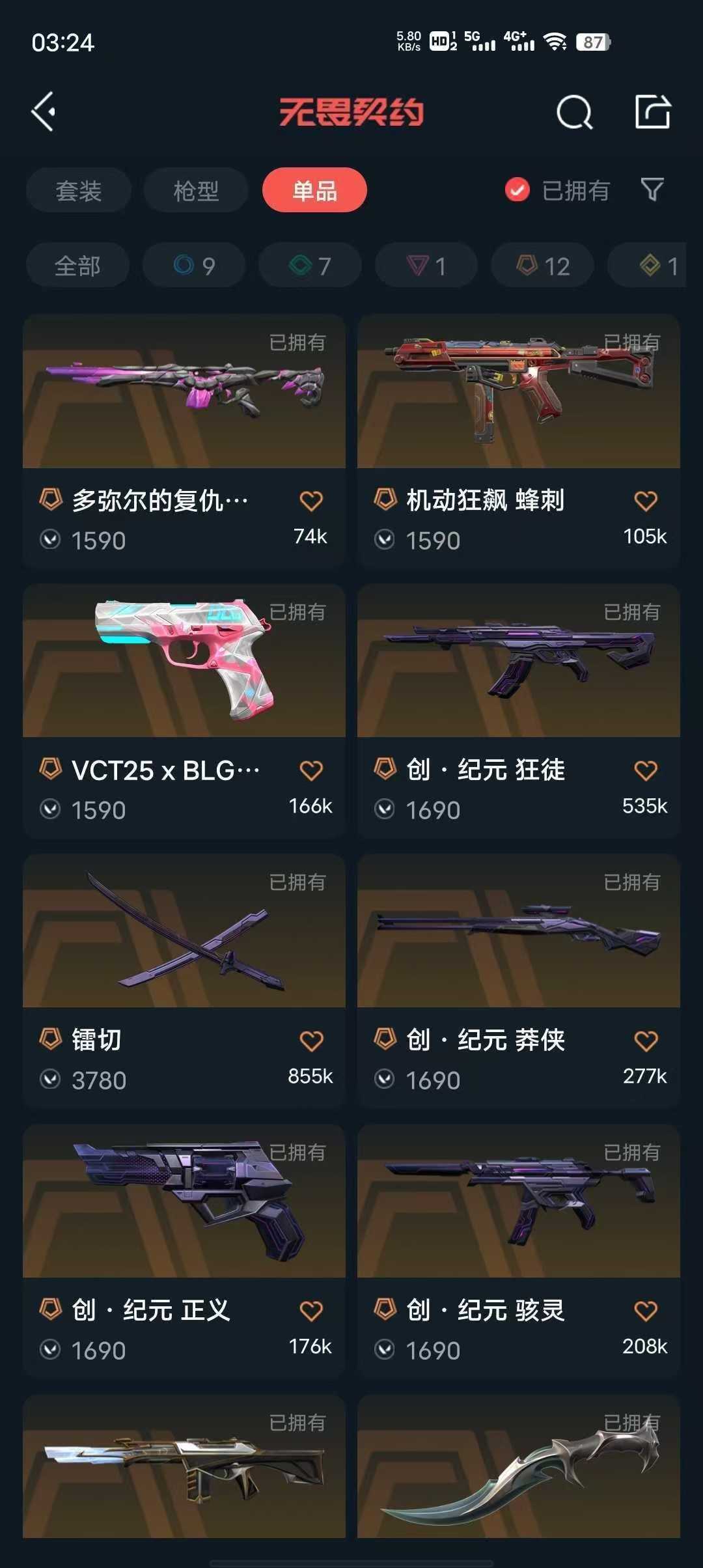
Task: Switch to the 套装 tab
Action: (x=79, y=191)
